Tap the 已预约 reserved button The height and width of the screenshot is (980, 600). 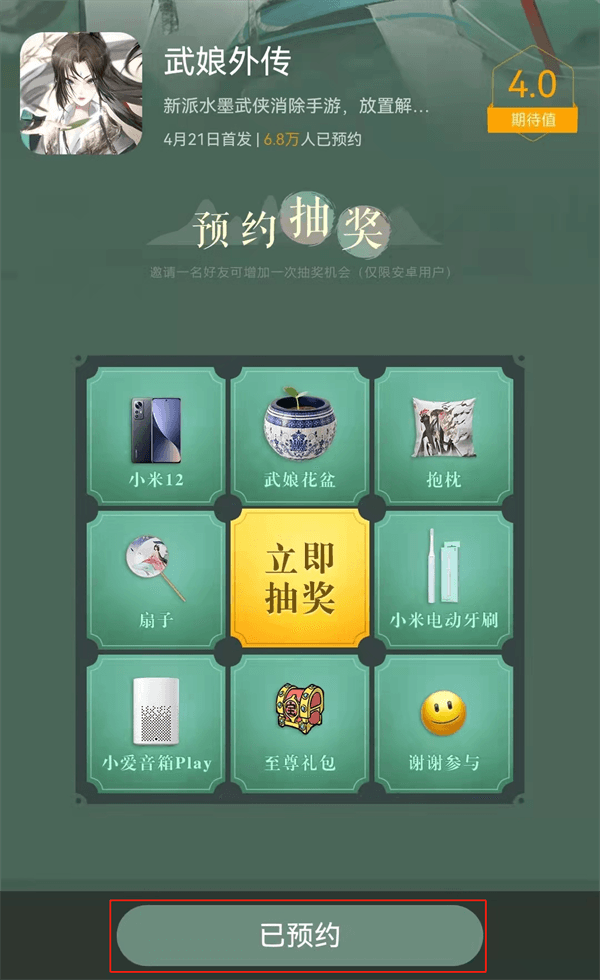tap(300, 936)
